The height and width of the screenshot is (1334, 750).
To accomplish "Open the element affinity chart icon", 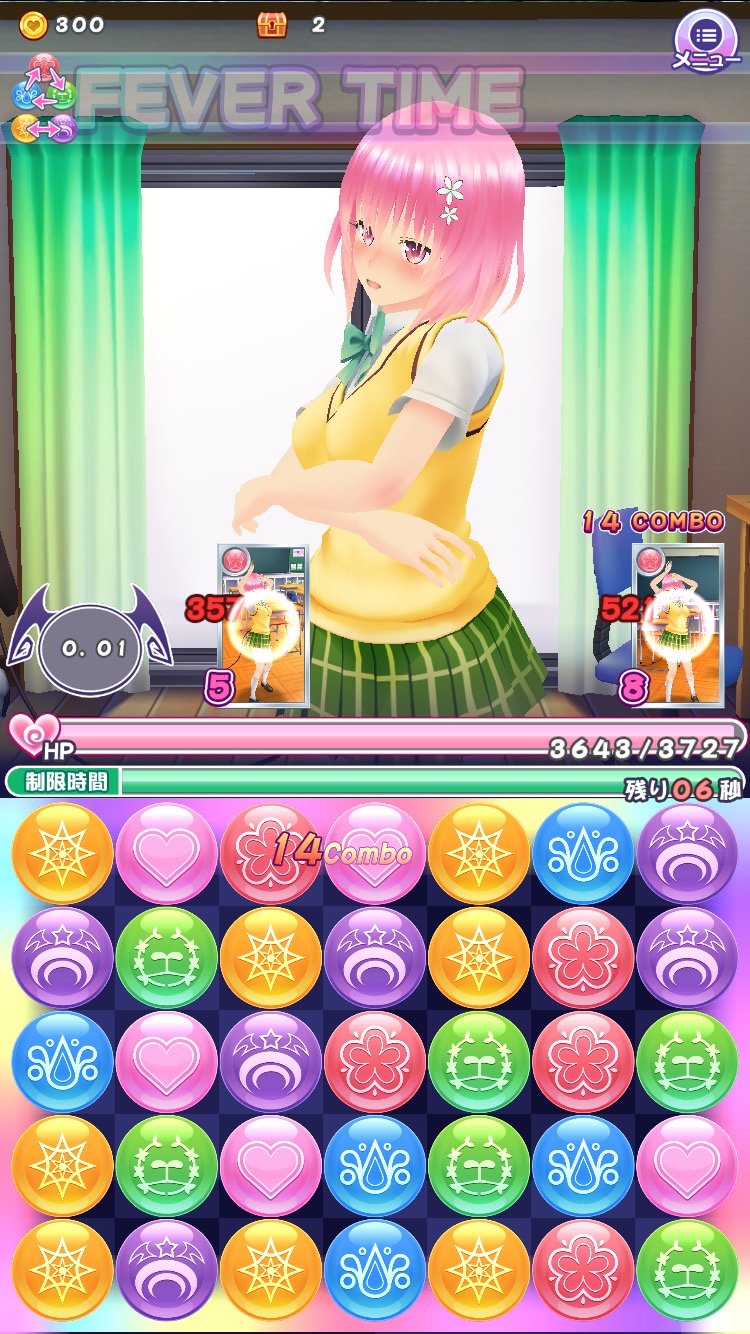I will click(44, 97).
